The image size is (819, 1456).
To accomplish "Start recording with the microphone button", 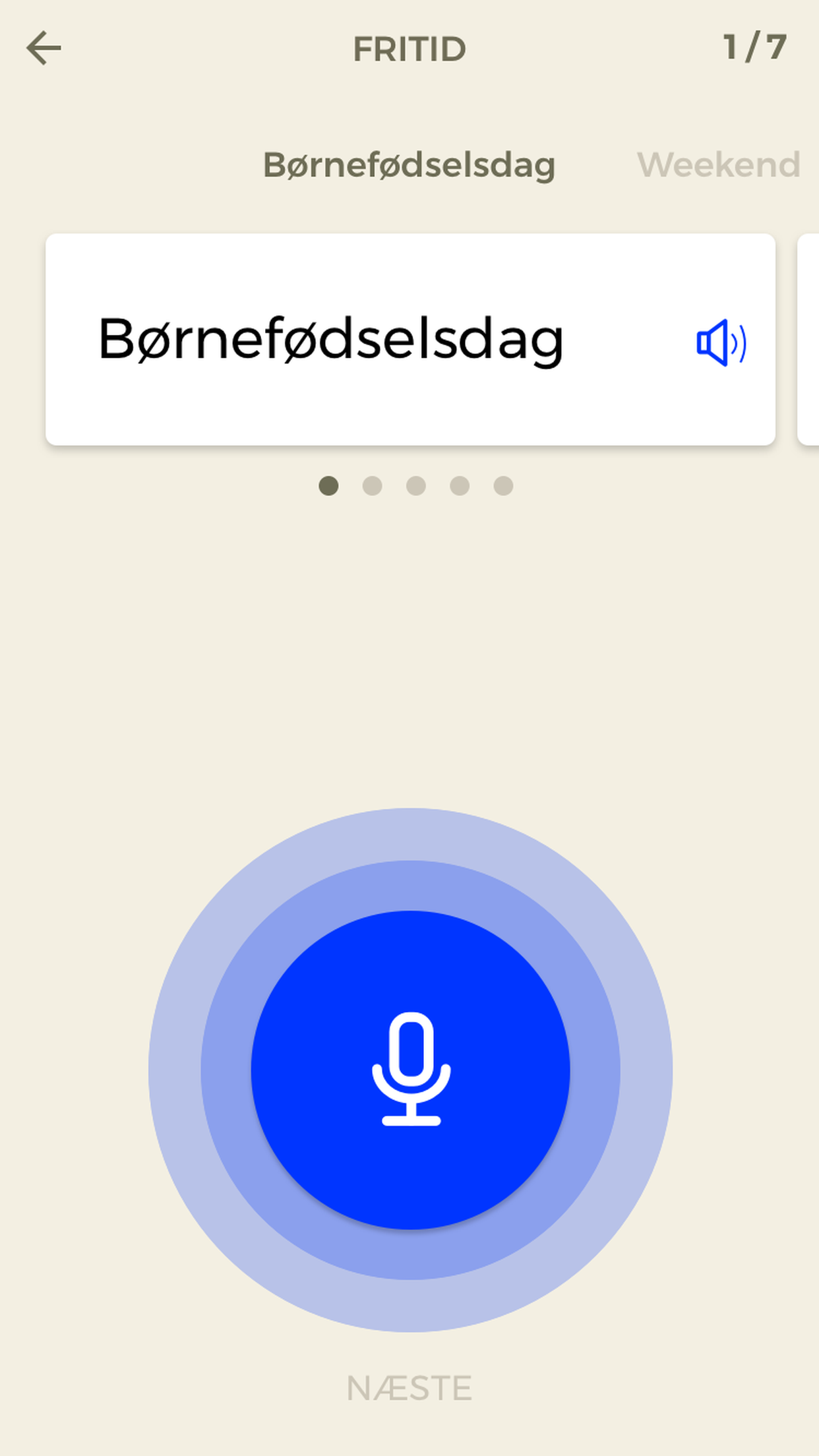I will pos(410,1070).
